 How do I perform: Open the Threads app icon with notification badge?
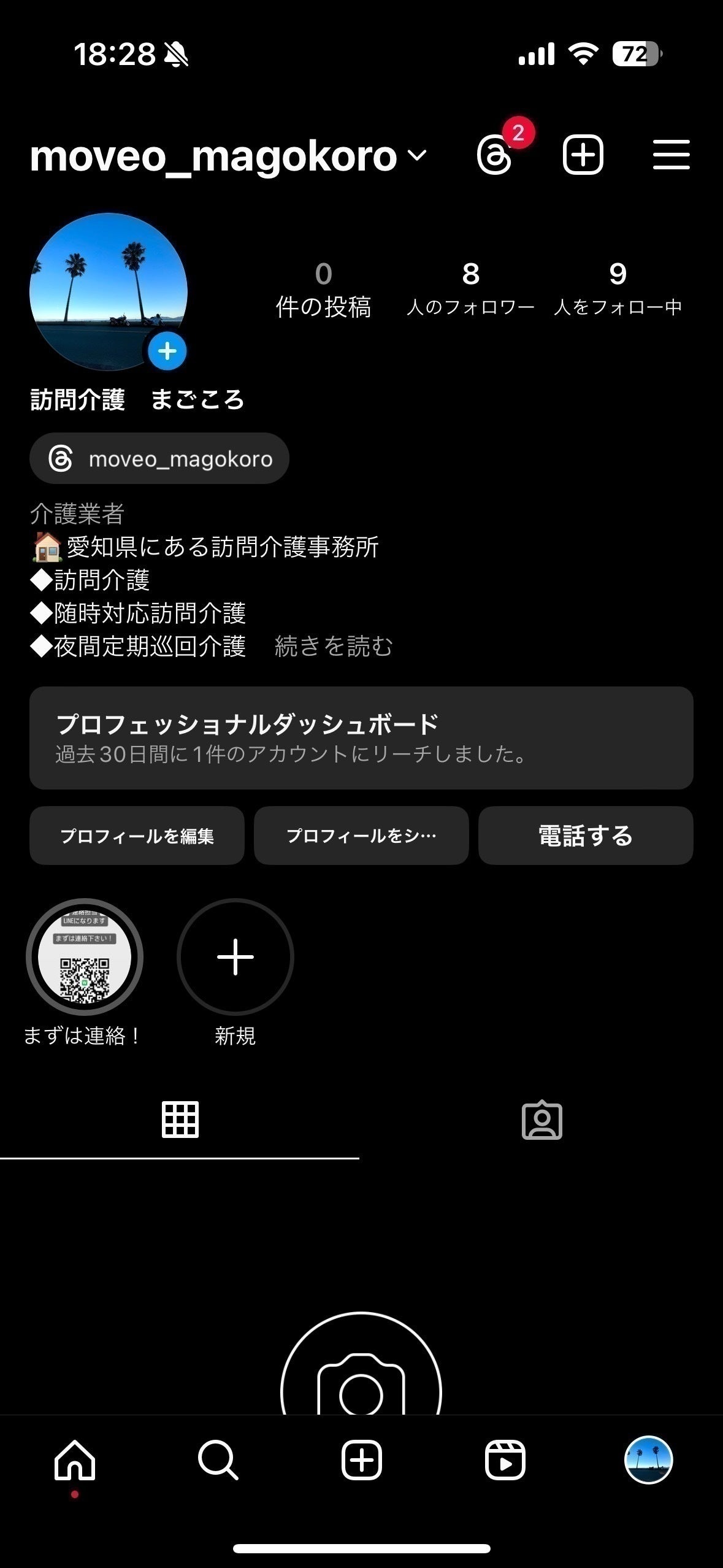coord(497,155)
